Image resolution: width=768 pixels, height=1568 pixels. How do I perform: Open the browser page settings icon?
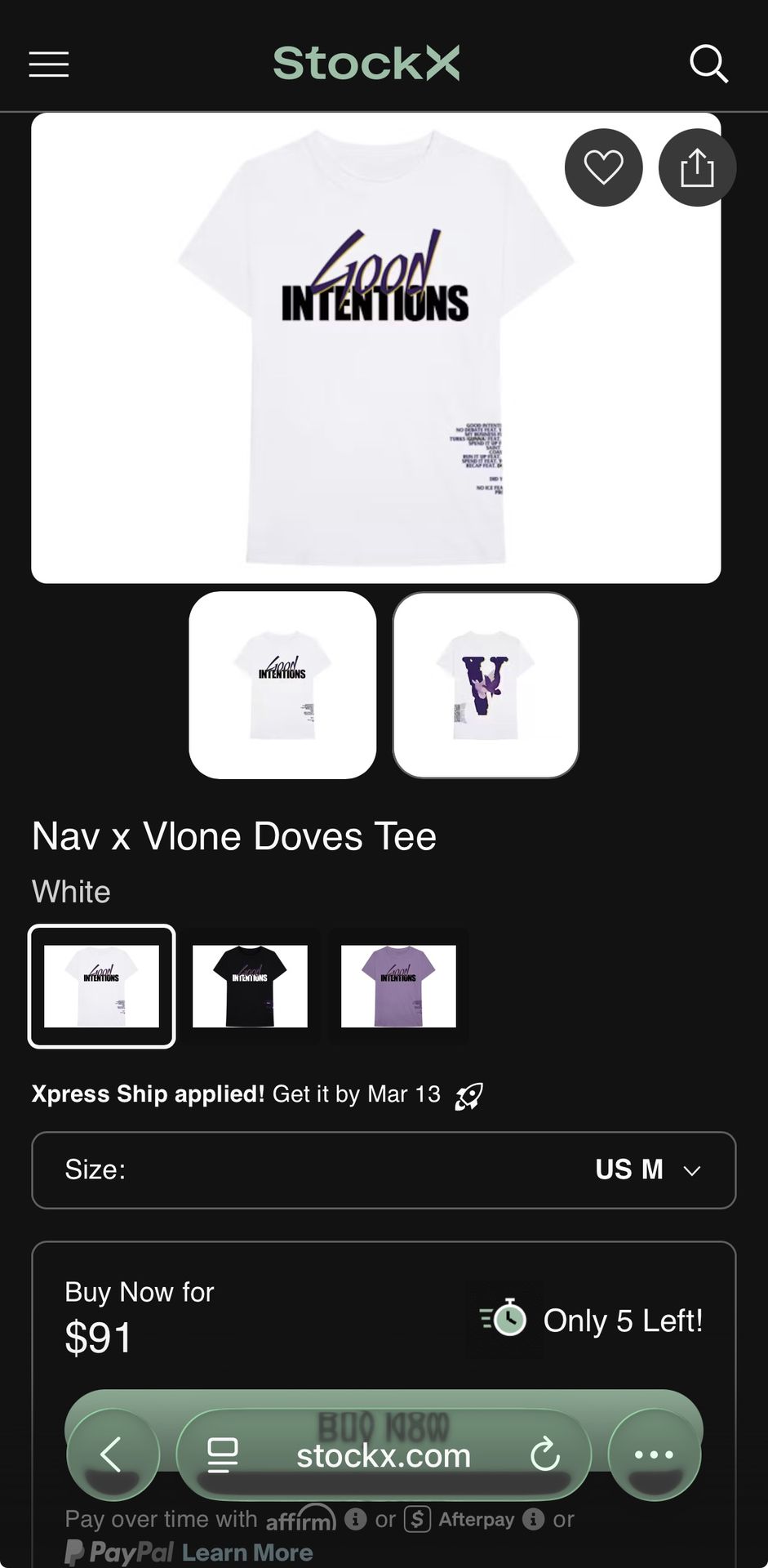click(x=222, y=1454)
